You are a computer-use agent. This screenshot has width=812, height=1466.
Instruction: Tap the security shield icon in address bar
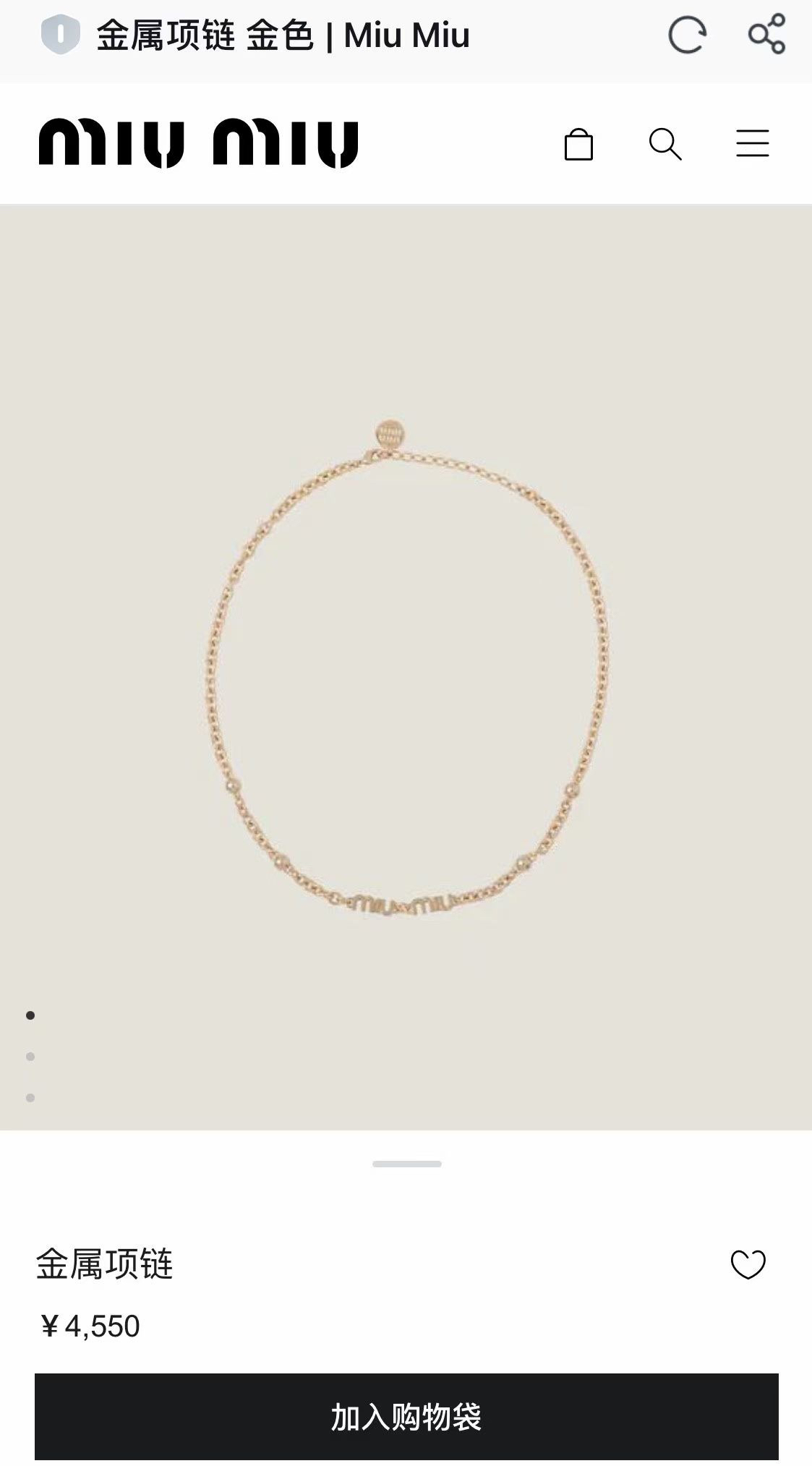pos(61,35)
